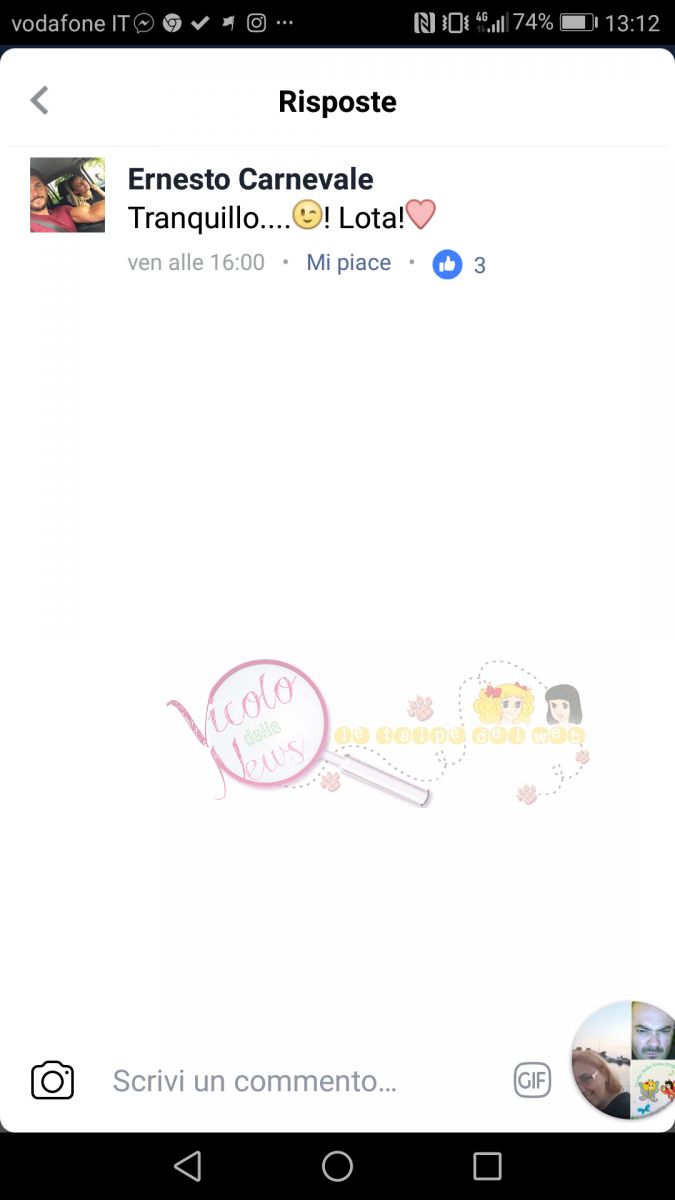Insert a GIF into the comment
The width and height of the screenshot is (675, 1200).
tap(532, 1080)
